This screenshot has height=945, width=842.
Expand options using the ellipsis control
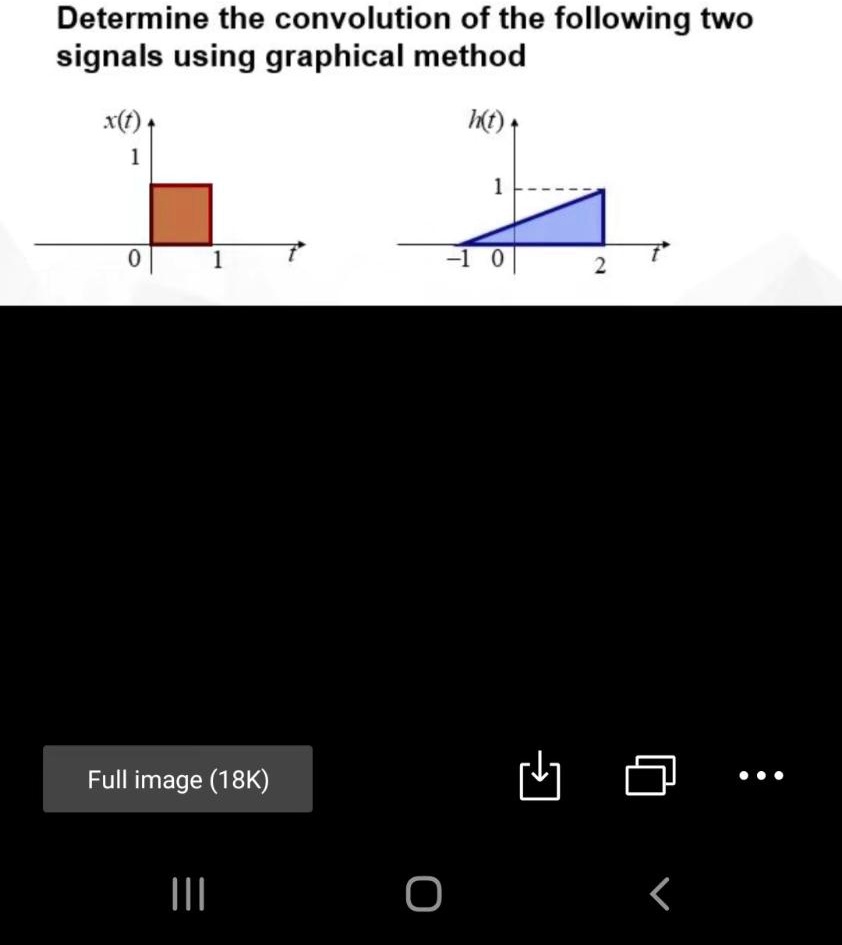(x=761, y=776)
